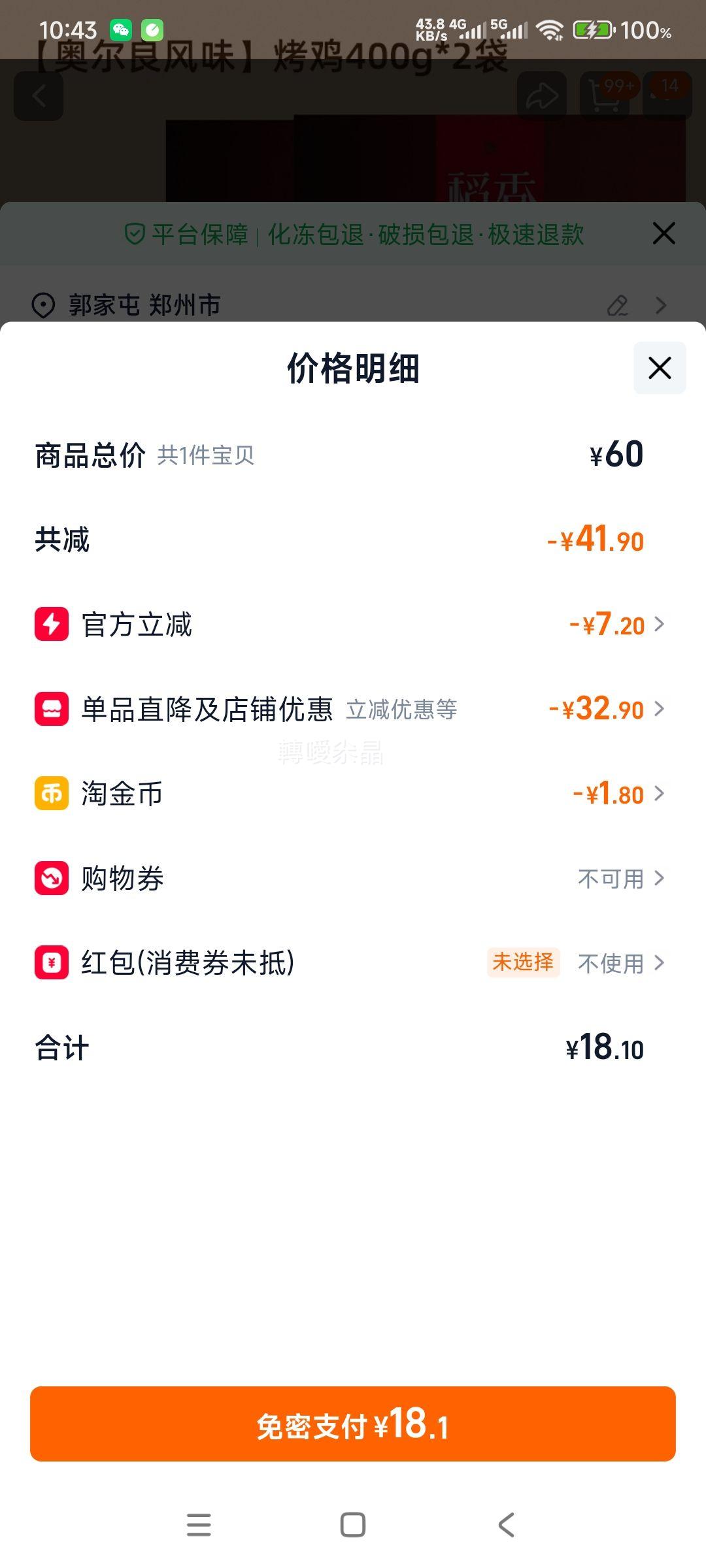Viewport: 706px width, 1568px height.
Task: Confirm 免密支付 ¥18.1 payment
Action: pyautogui.click(x=353, y=1424)
